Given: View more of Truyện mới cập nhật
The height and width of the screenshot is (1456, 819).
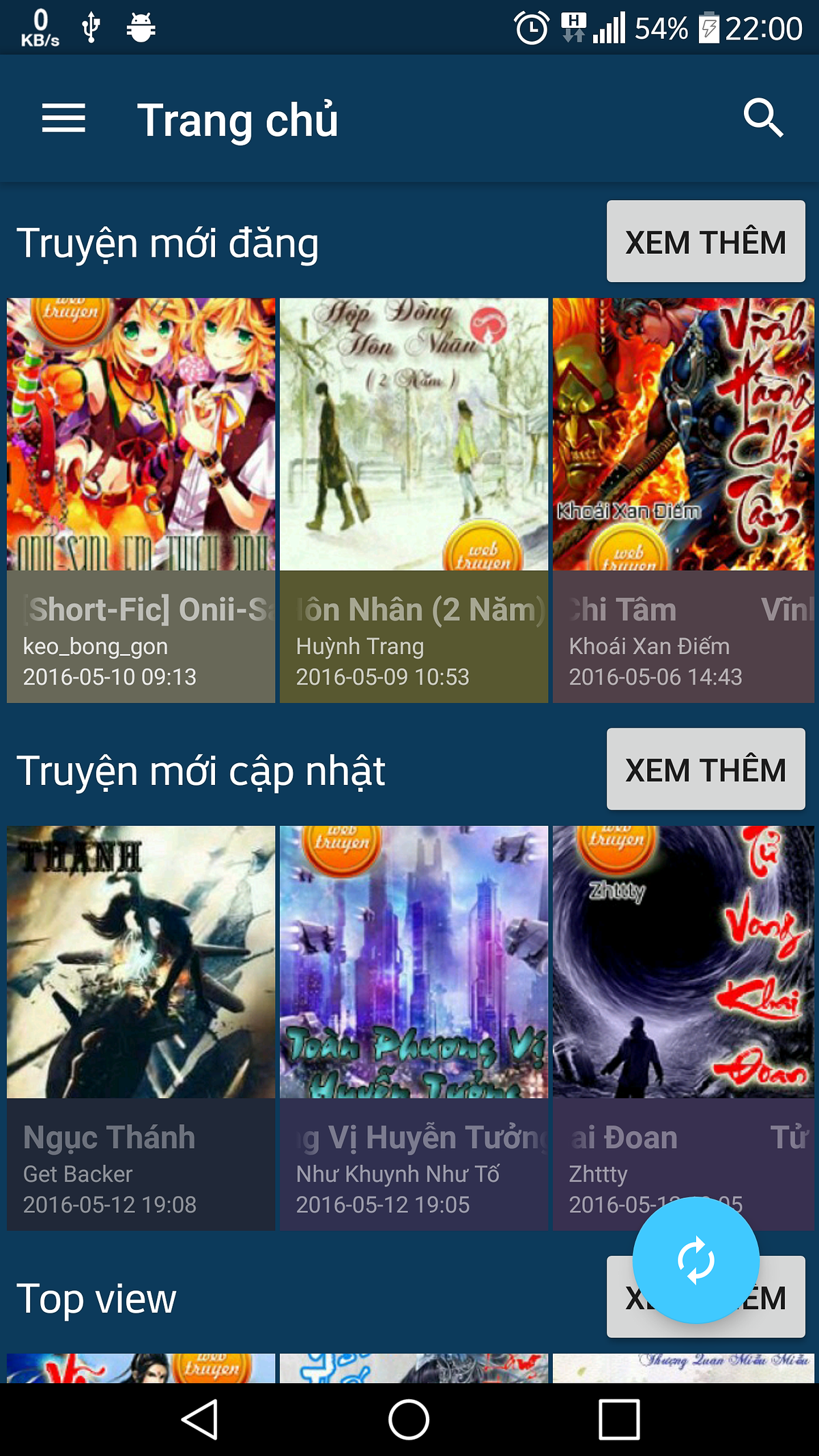Looking at the screenshot, I should click(x=706, y=769).
